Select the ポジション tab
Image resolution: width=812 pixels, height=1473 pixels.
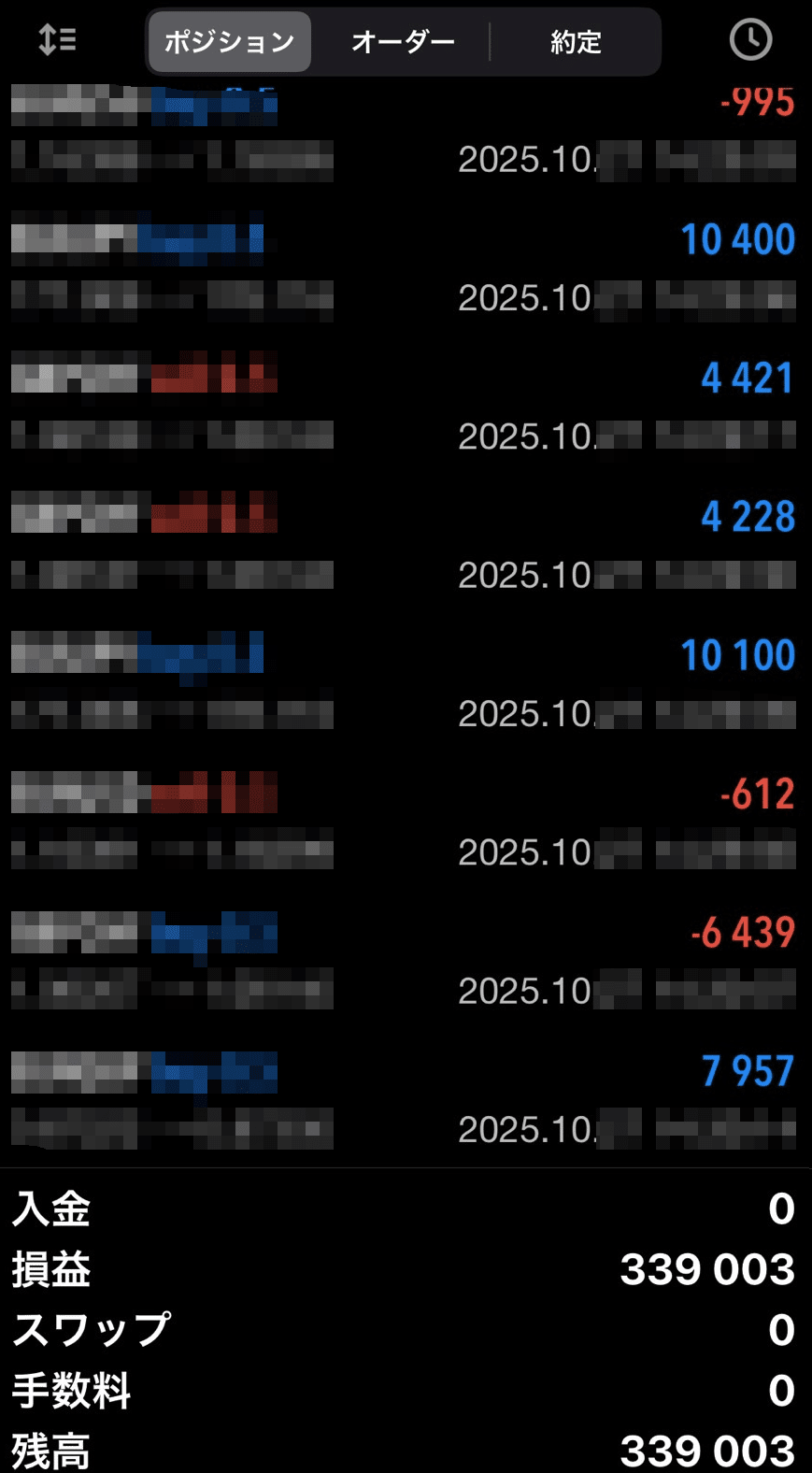coord(230,42)
